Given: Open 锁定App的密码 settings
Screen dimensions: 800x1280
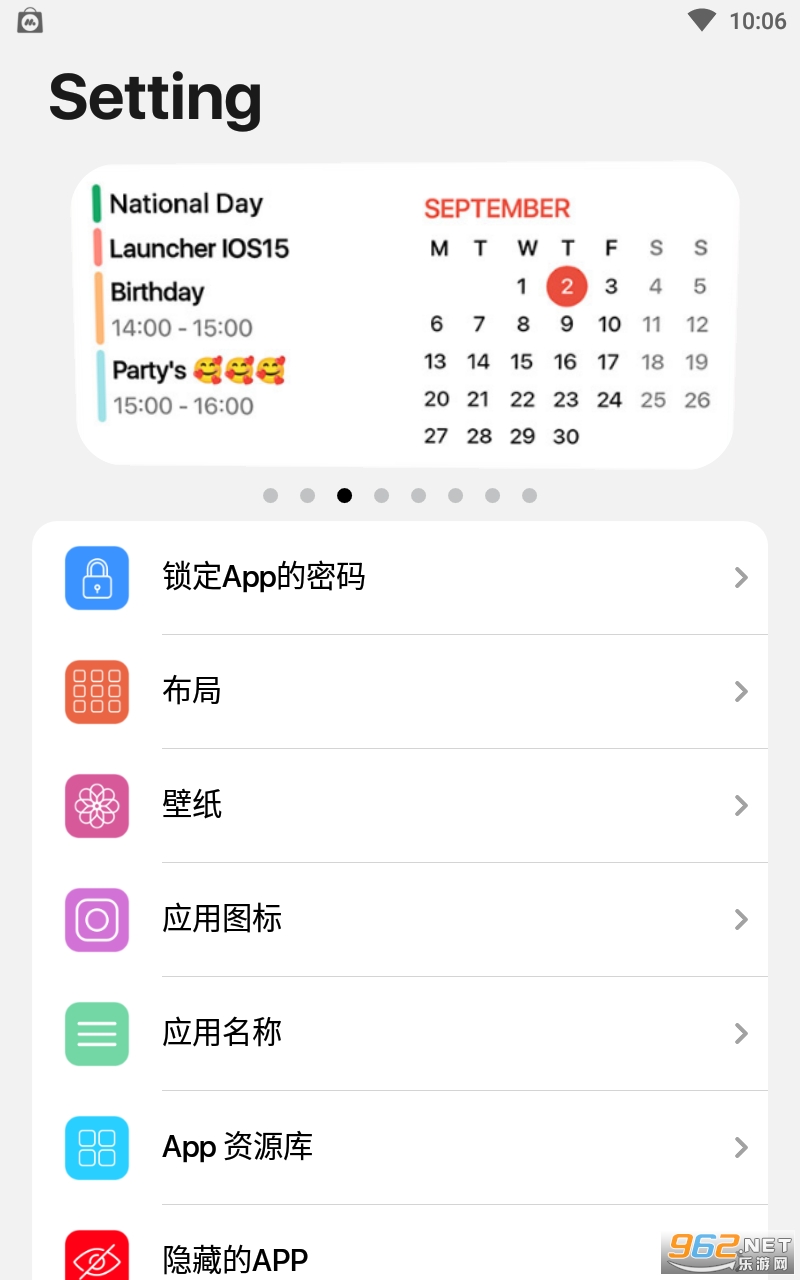Looking at the screenshot, I should pyautogui.click(x=400, y=577).
